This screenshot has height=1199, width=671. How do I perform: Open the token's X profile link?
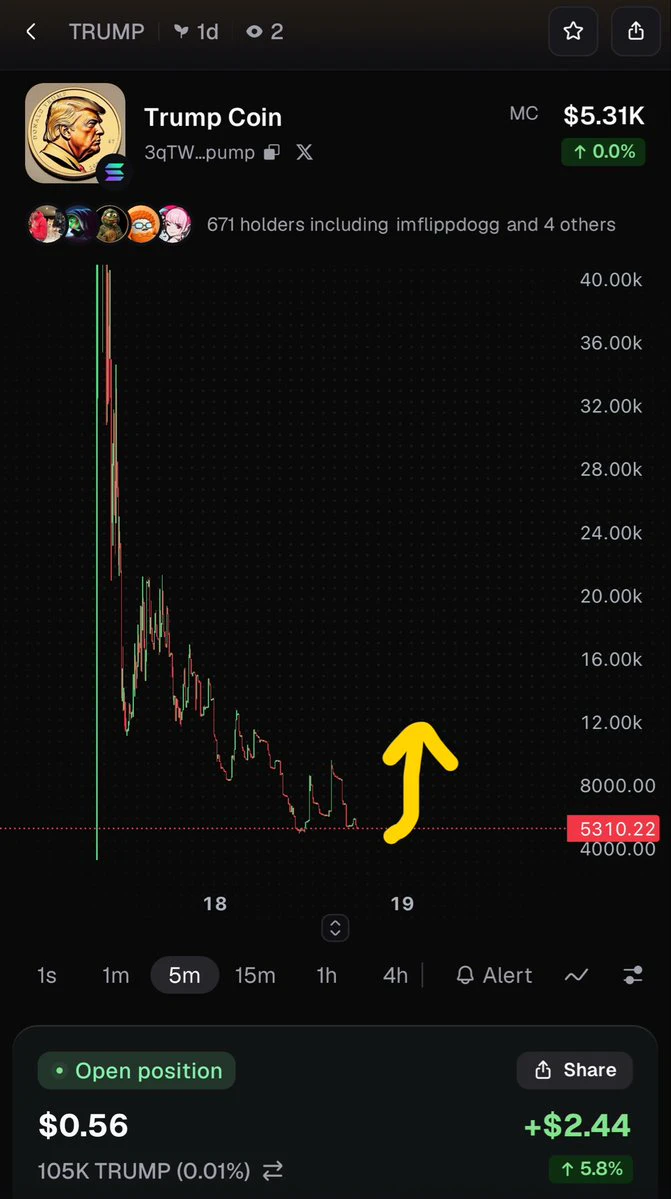304,152
